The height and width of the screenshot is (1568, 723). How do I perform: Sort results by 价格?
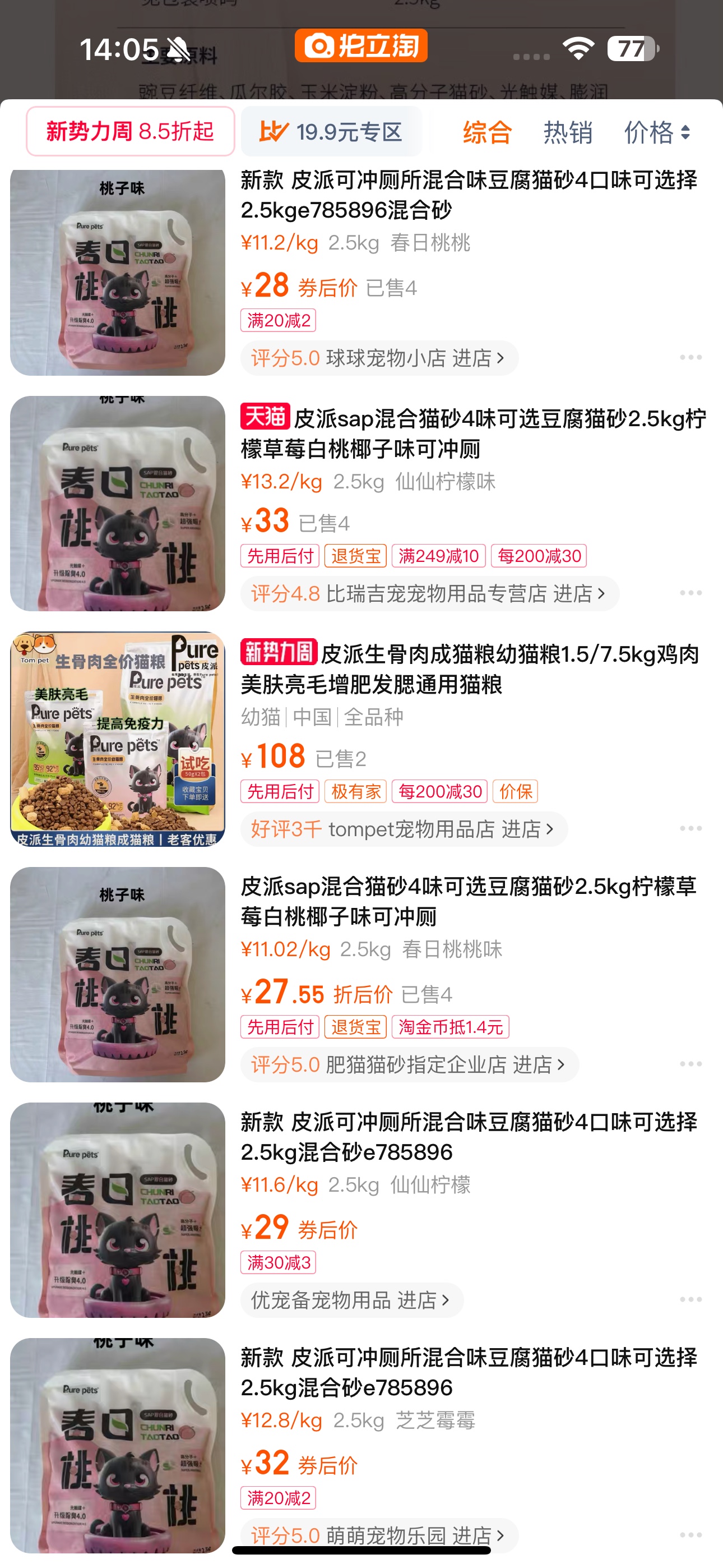pyautogui.click(x=657, y=132)
